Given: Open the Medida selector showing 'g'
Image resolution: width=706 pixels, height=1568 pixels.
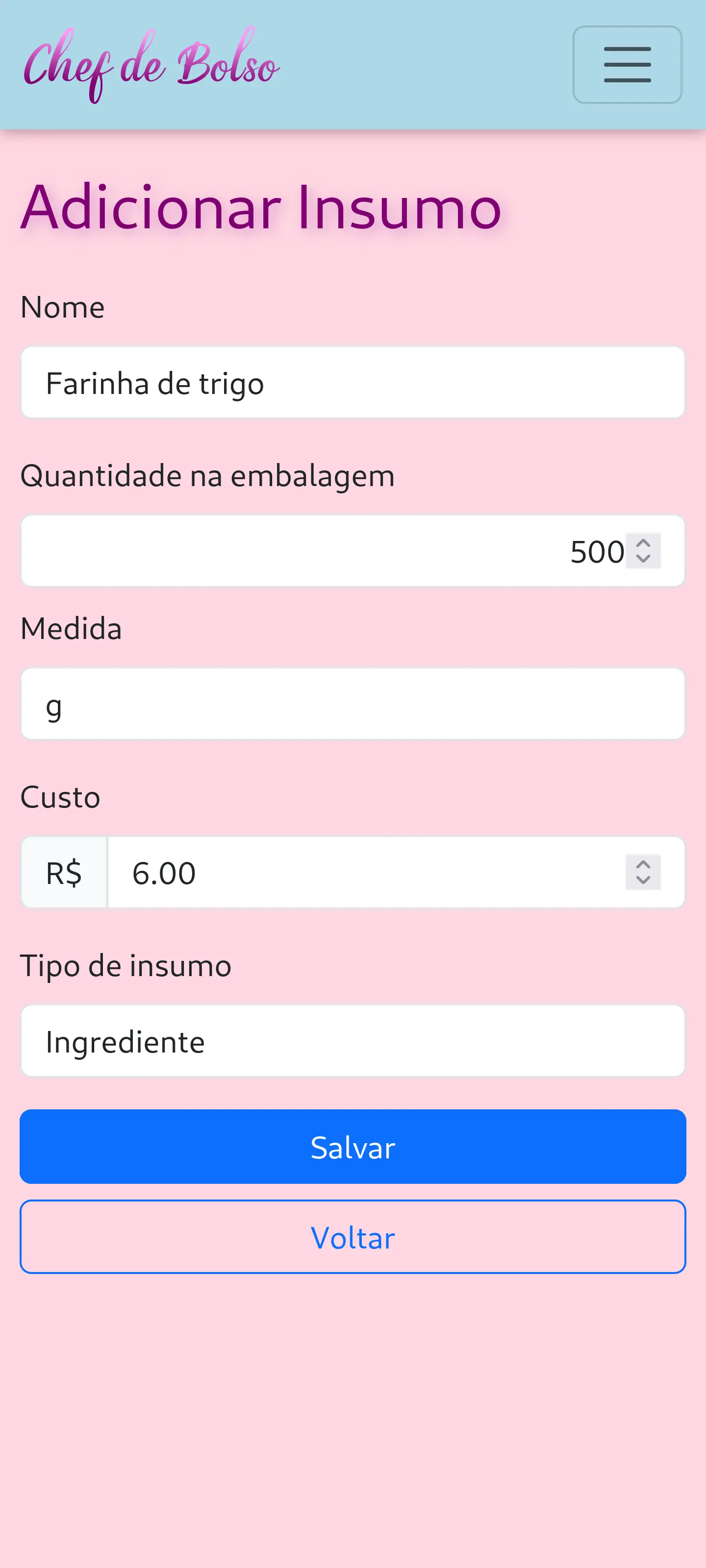Looking at the screenshot, I should (x=353, y=703).
